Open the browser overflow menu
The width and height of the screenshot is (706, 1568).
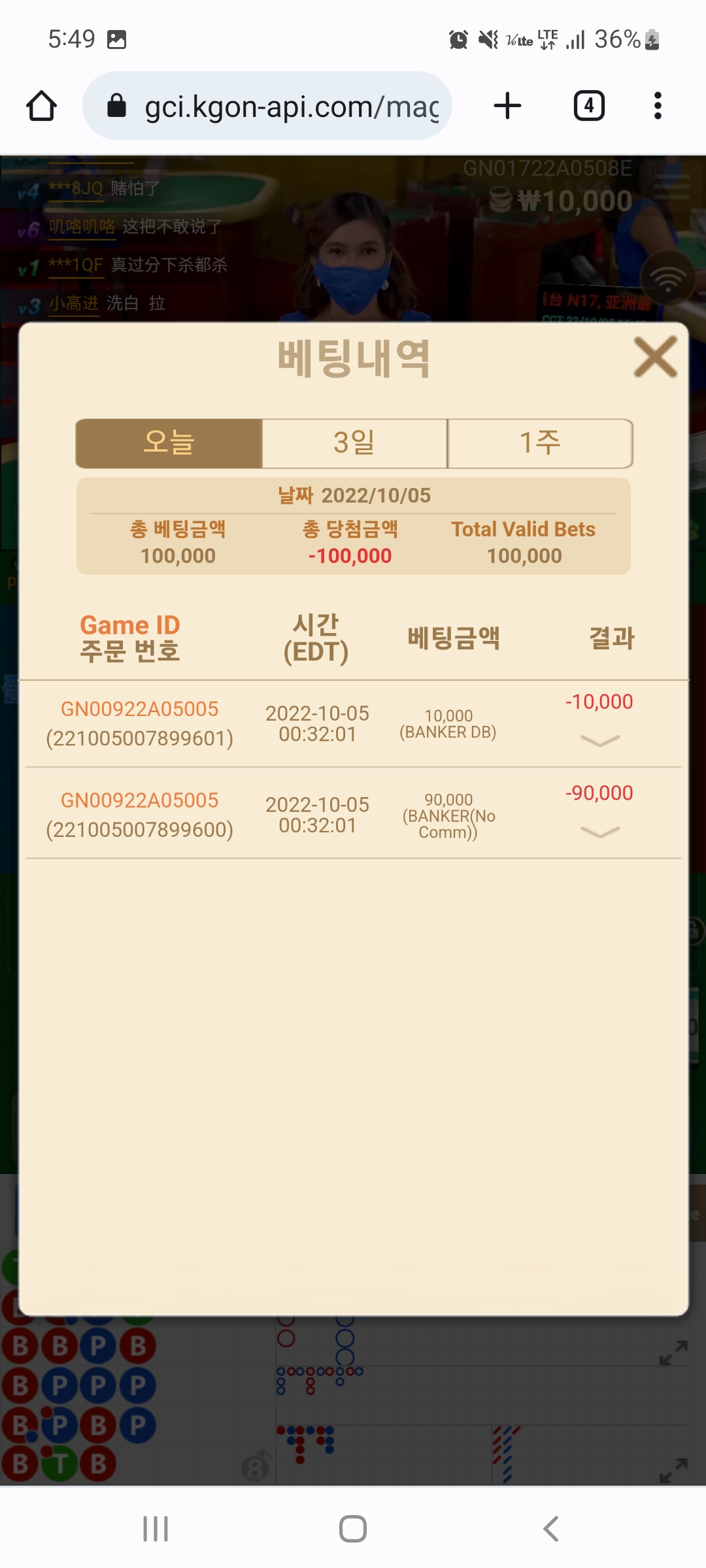pyautogui.click(x=658, y=106)
